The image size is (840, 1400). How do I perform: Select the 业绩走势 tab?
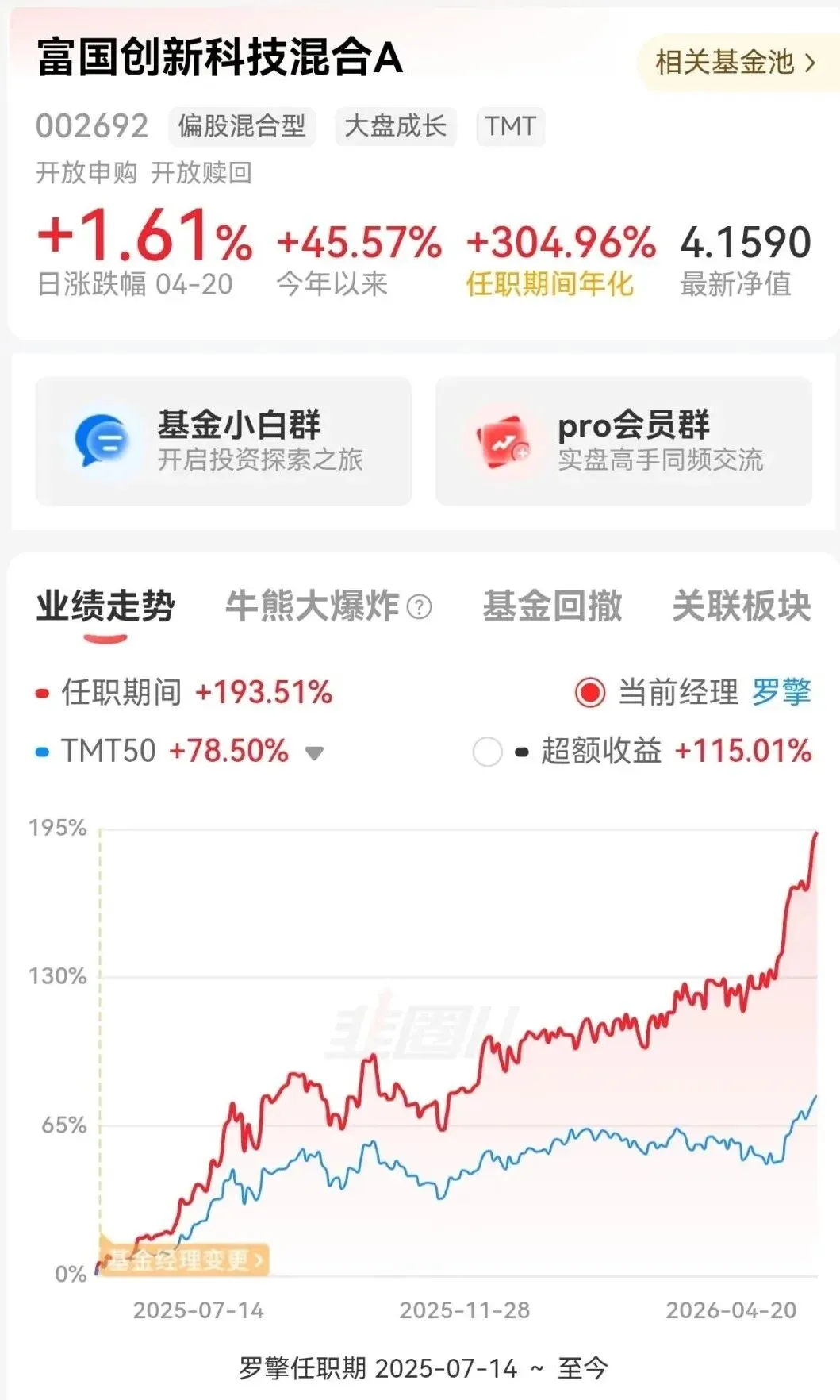click(x=105, y=607)
